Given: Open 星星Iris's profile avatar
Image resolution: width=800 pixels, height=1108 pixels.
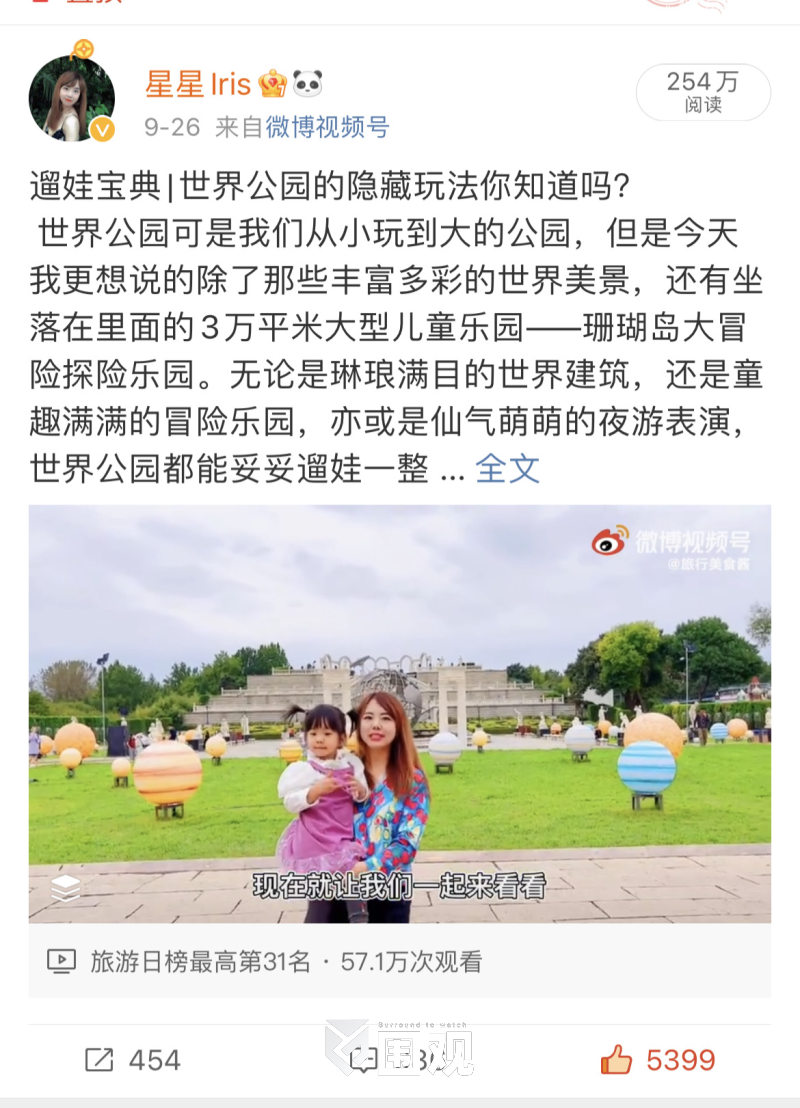Looking at the screenshot, I should click(71, 97).
